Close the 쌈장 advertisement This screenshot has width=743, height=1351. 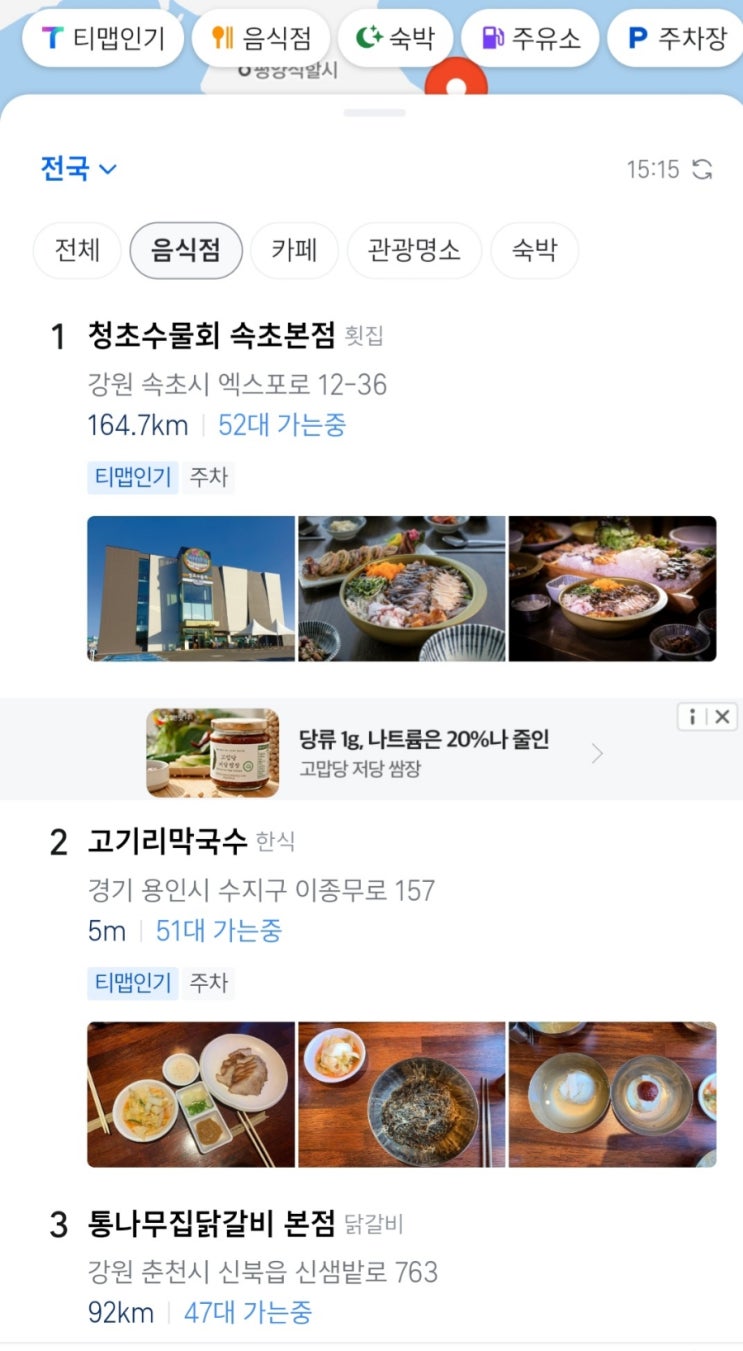click(722, 716)
